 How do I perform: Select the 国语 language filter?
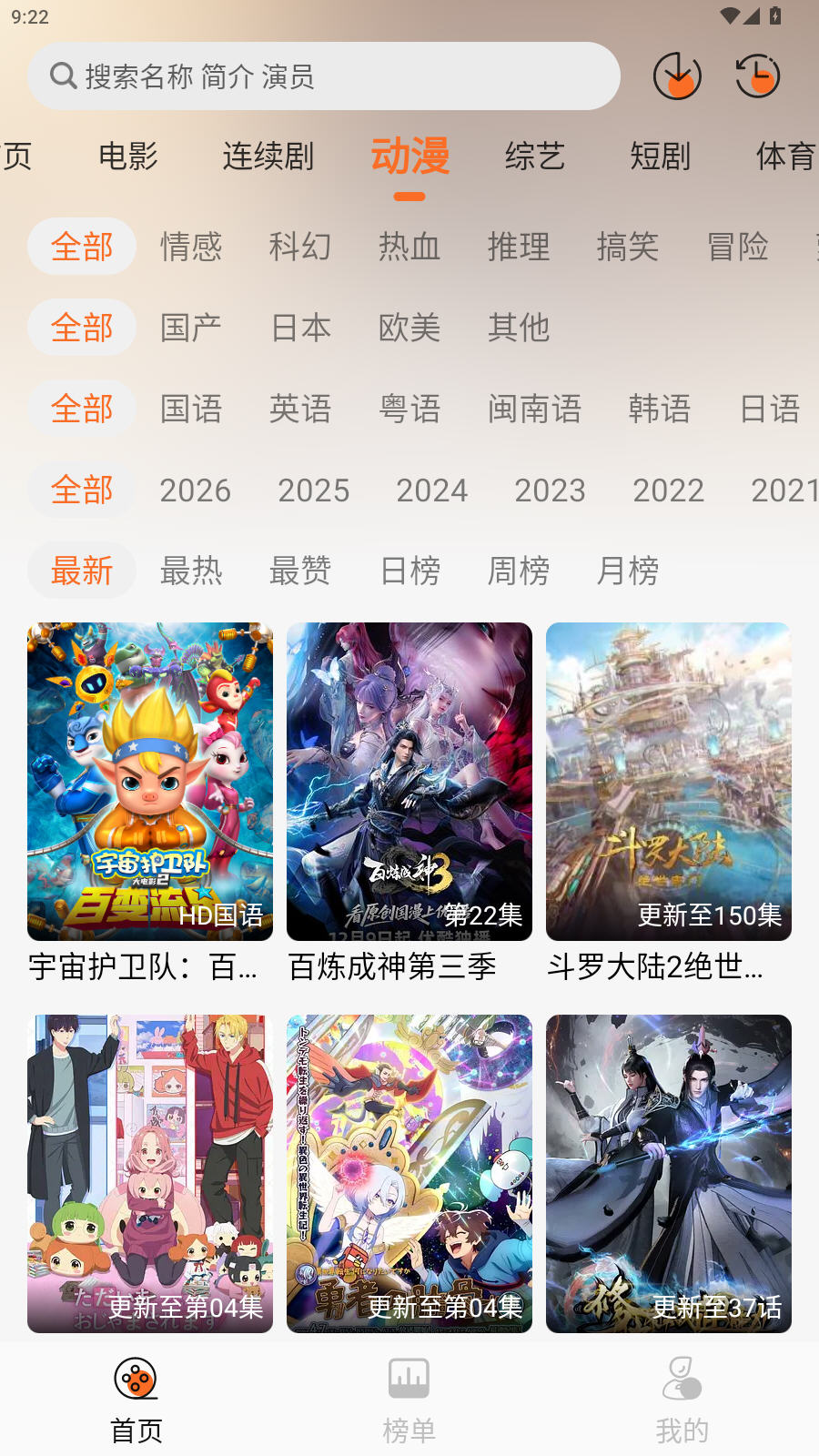tap(191, 409)
